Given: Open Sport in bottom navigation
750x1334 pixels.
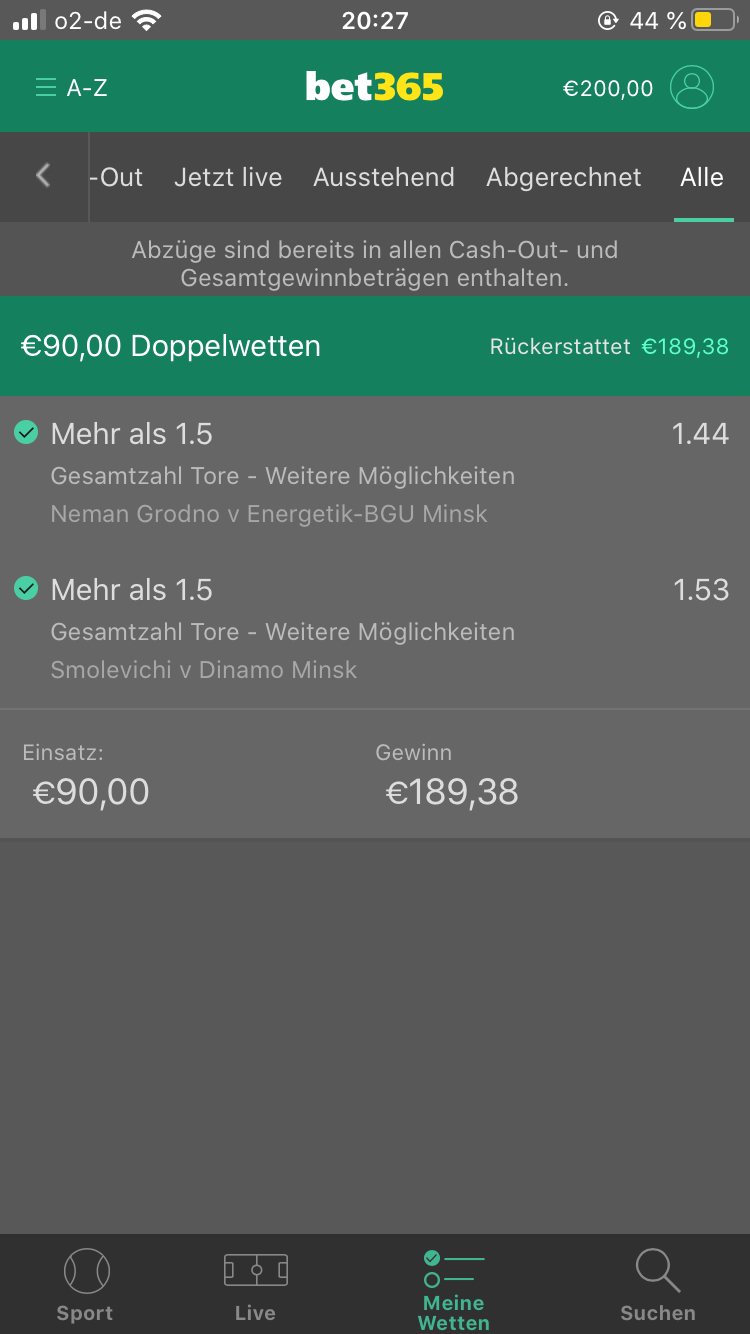Looking at the screenshot, I should coord(85,1285).
